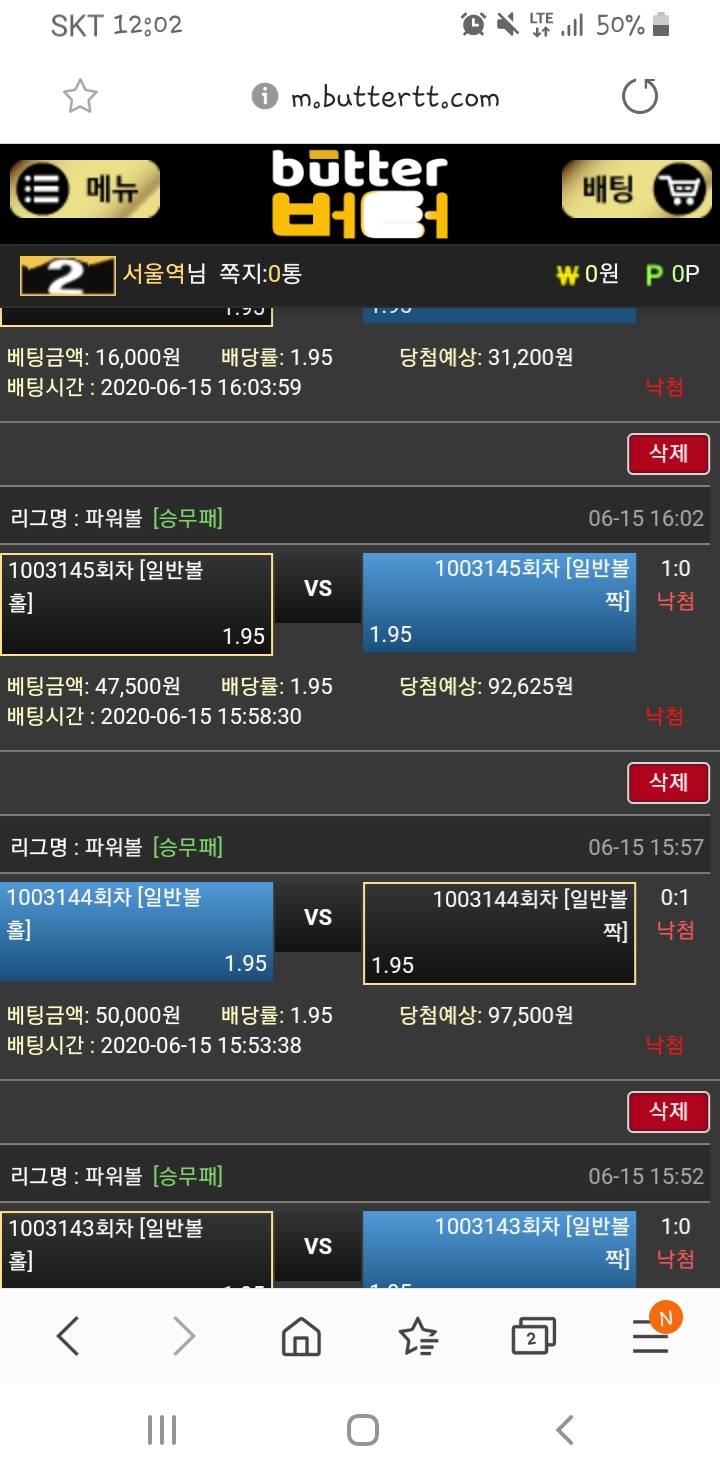This screenshot has height=1480, width=720.
Task: Go back to the previous browser page
Action: (68, 1336)
